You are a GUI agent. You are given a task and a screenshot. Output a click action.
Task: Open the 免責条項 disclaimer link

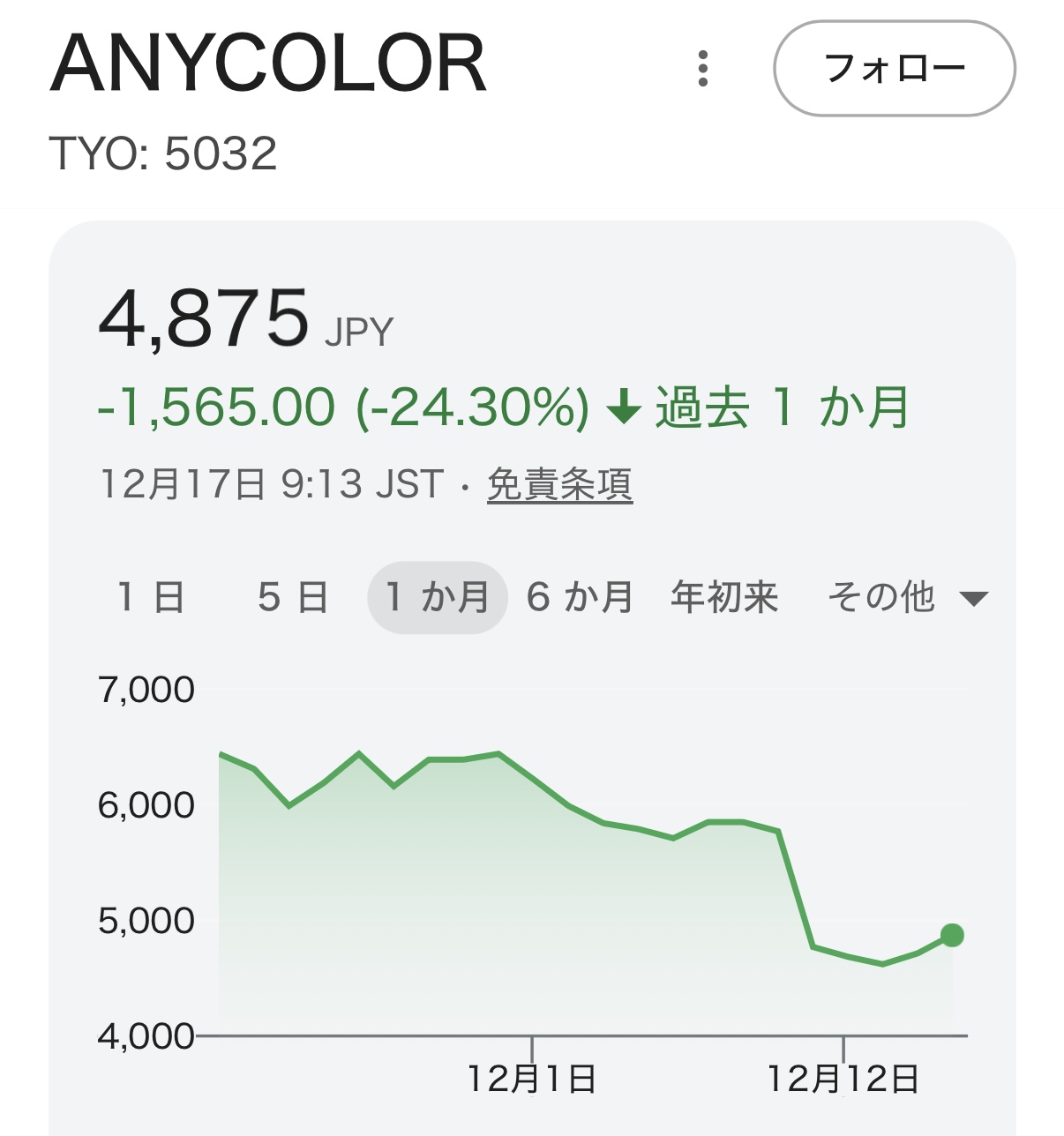pyautogui.click(x=559, y=484)
